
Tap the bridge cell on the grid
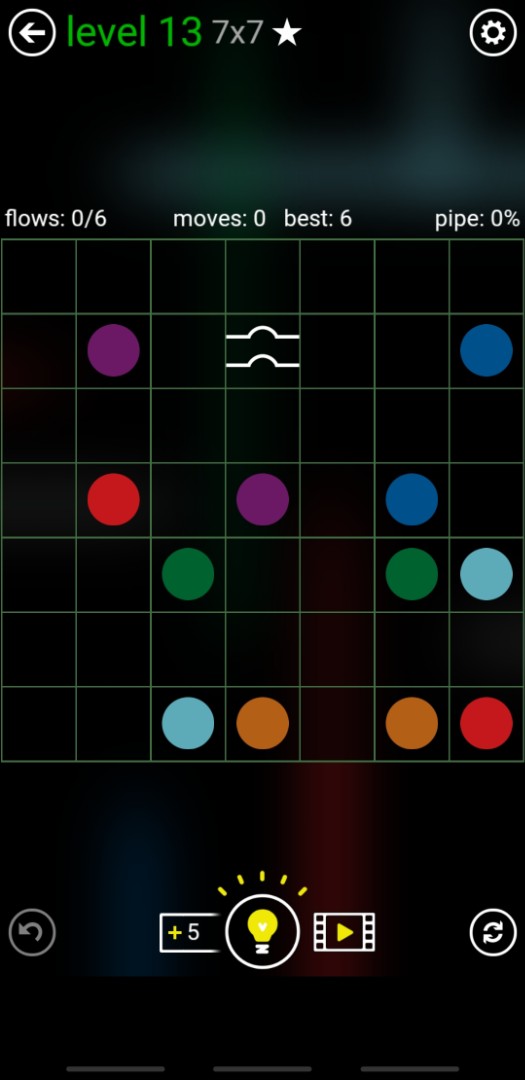pyautogui.click(x=262, y=351)
